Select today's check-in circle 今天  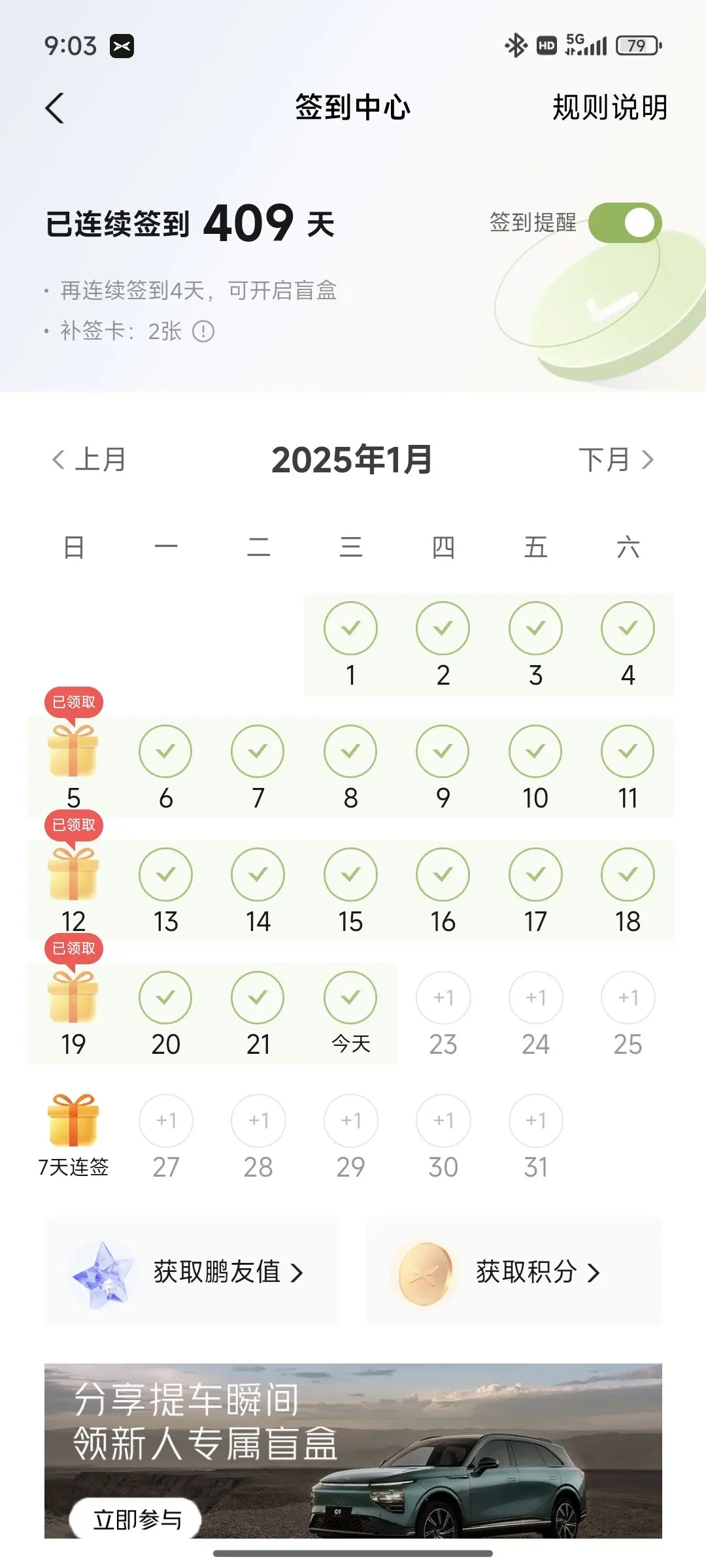tap(350, 998)
